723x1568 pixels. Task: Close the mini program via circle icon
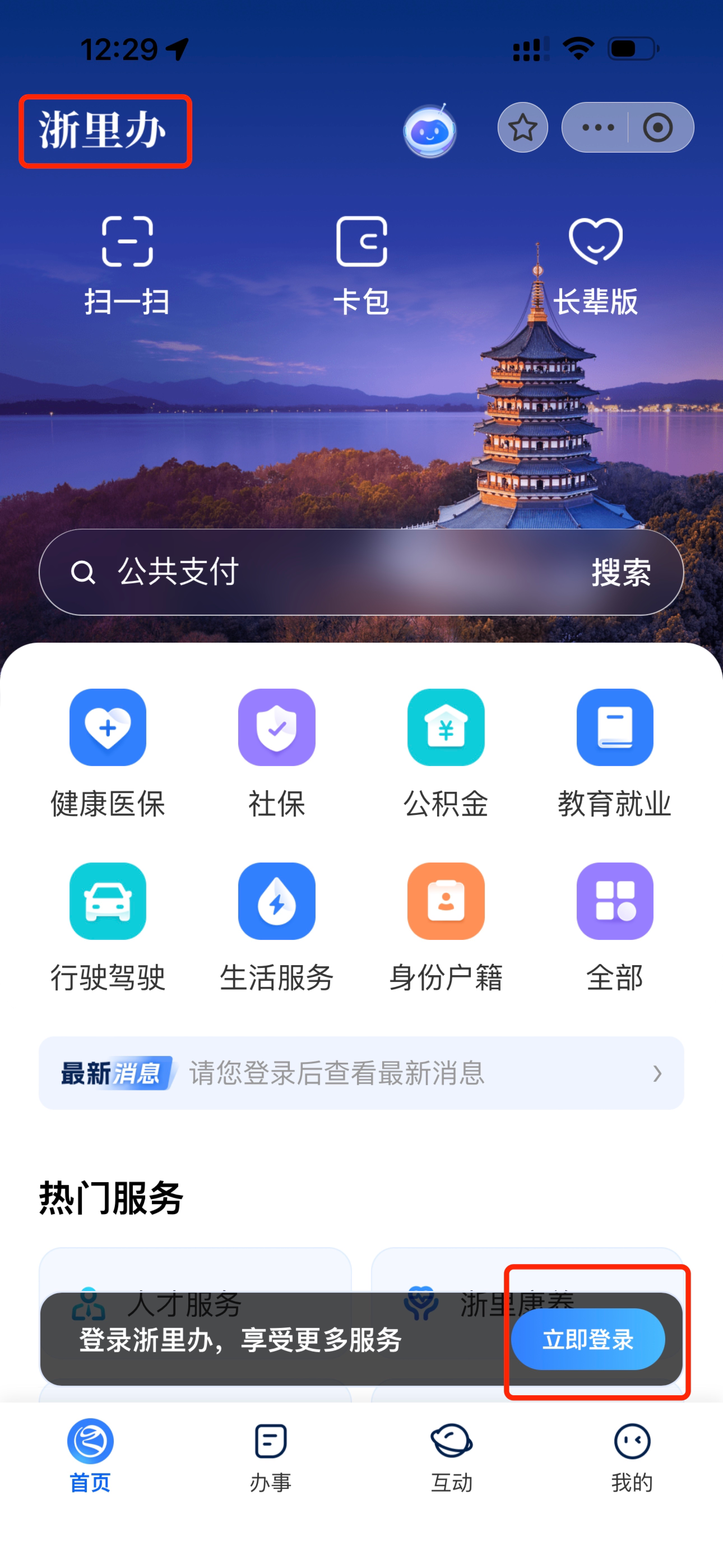coord(657,128)
